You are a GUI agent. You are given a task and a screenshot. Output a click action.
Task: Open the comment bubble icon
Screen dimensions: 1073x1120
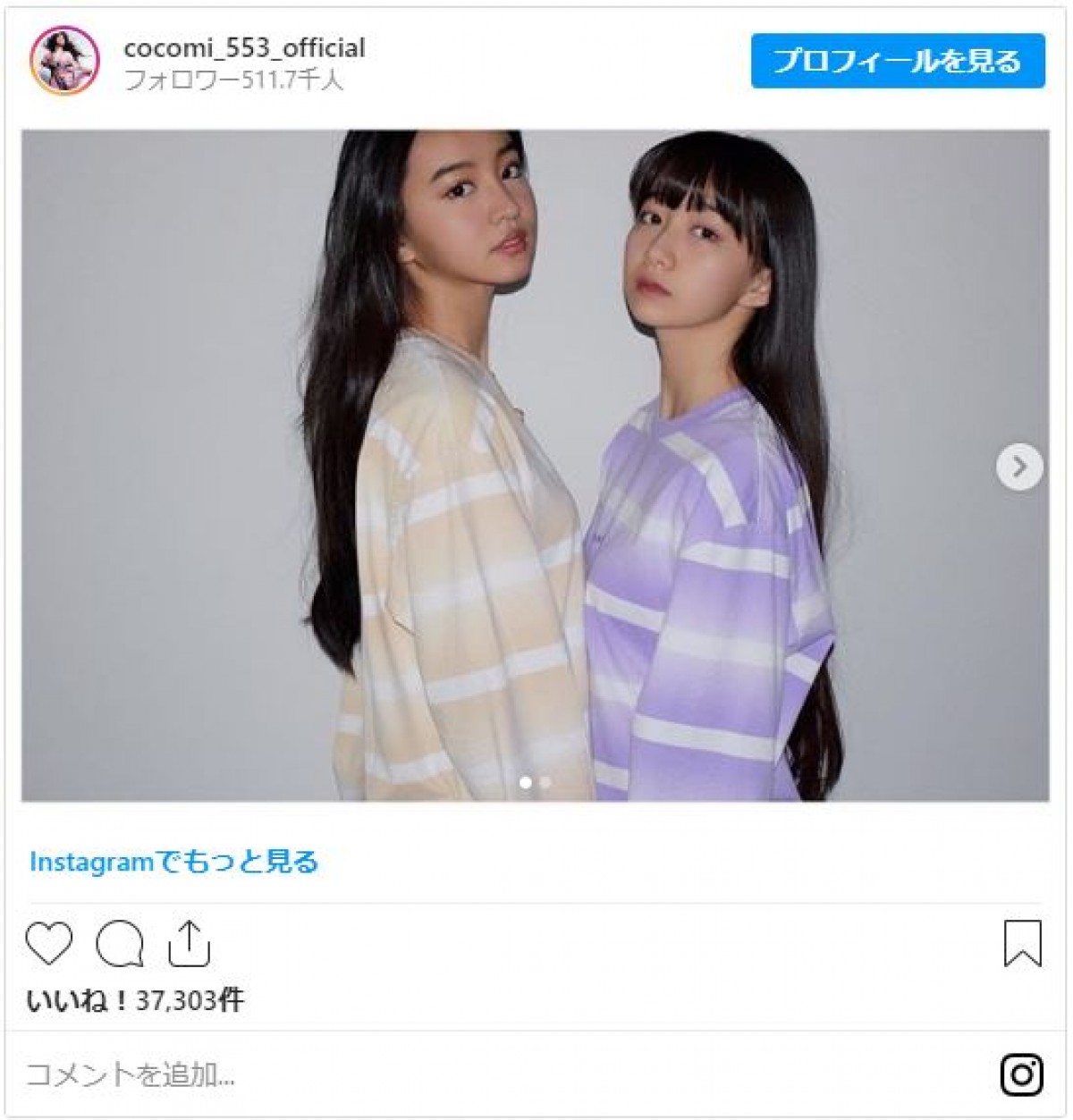pos(120,944)
